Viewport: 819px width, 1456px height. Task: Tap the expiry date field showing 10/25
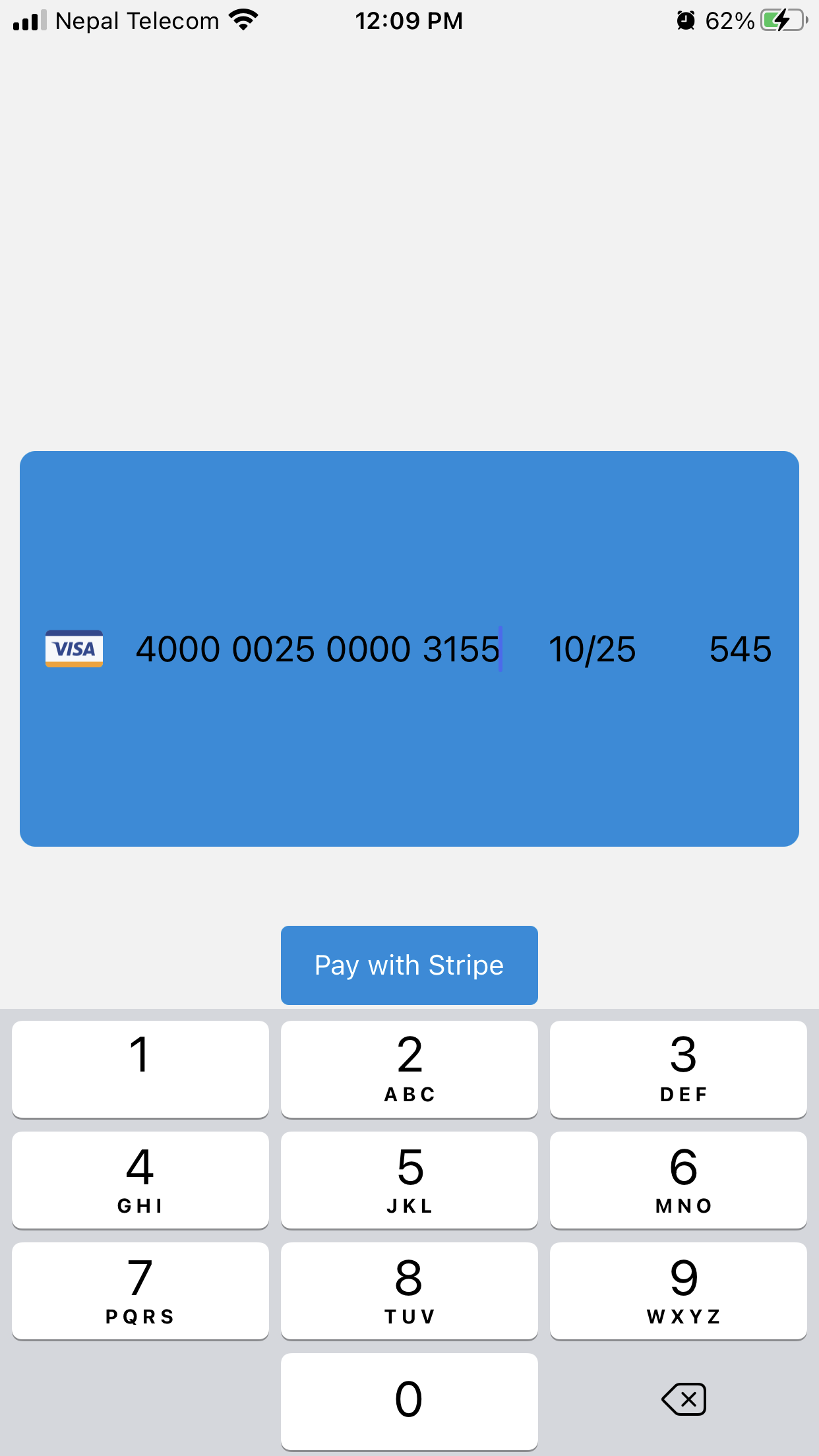pos(591,650)
